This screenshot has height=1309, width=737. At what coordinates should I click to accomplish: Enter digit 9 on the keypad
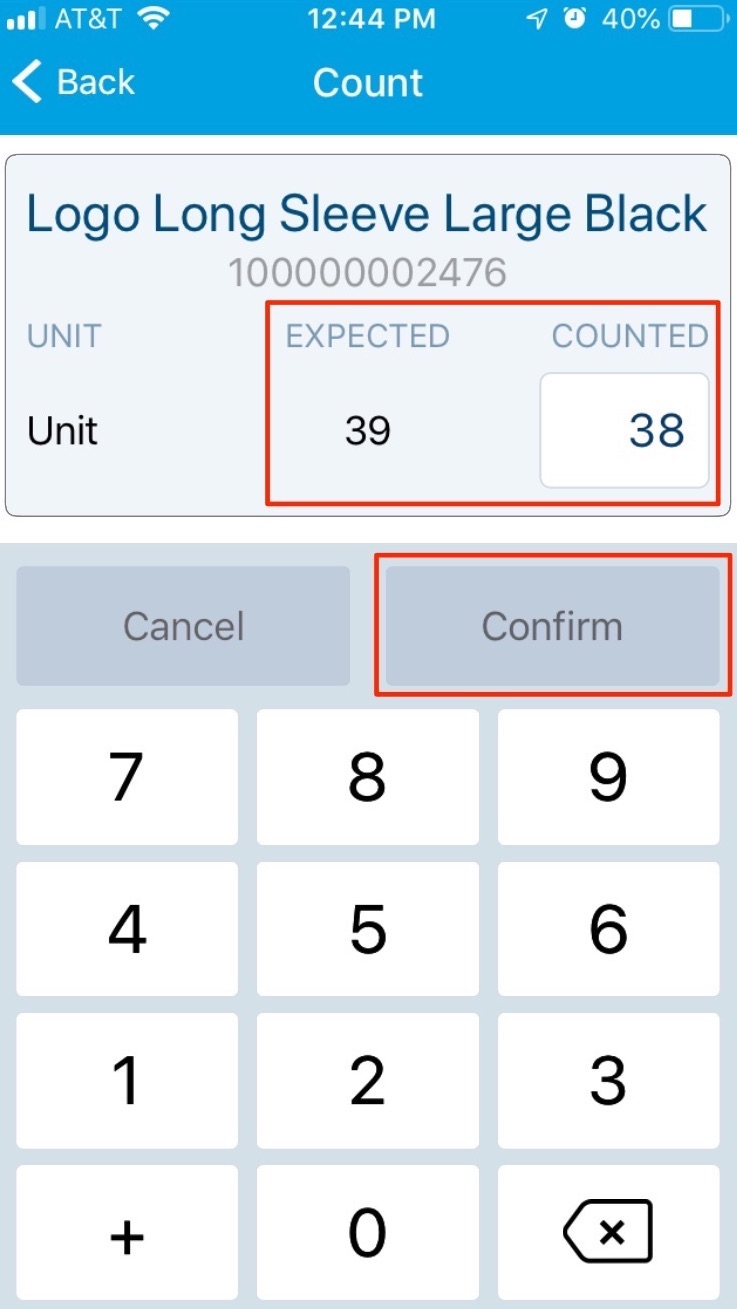click(x=608, y=777)
